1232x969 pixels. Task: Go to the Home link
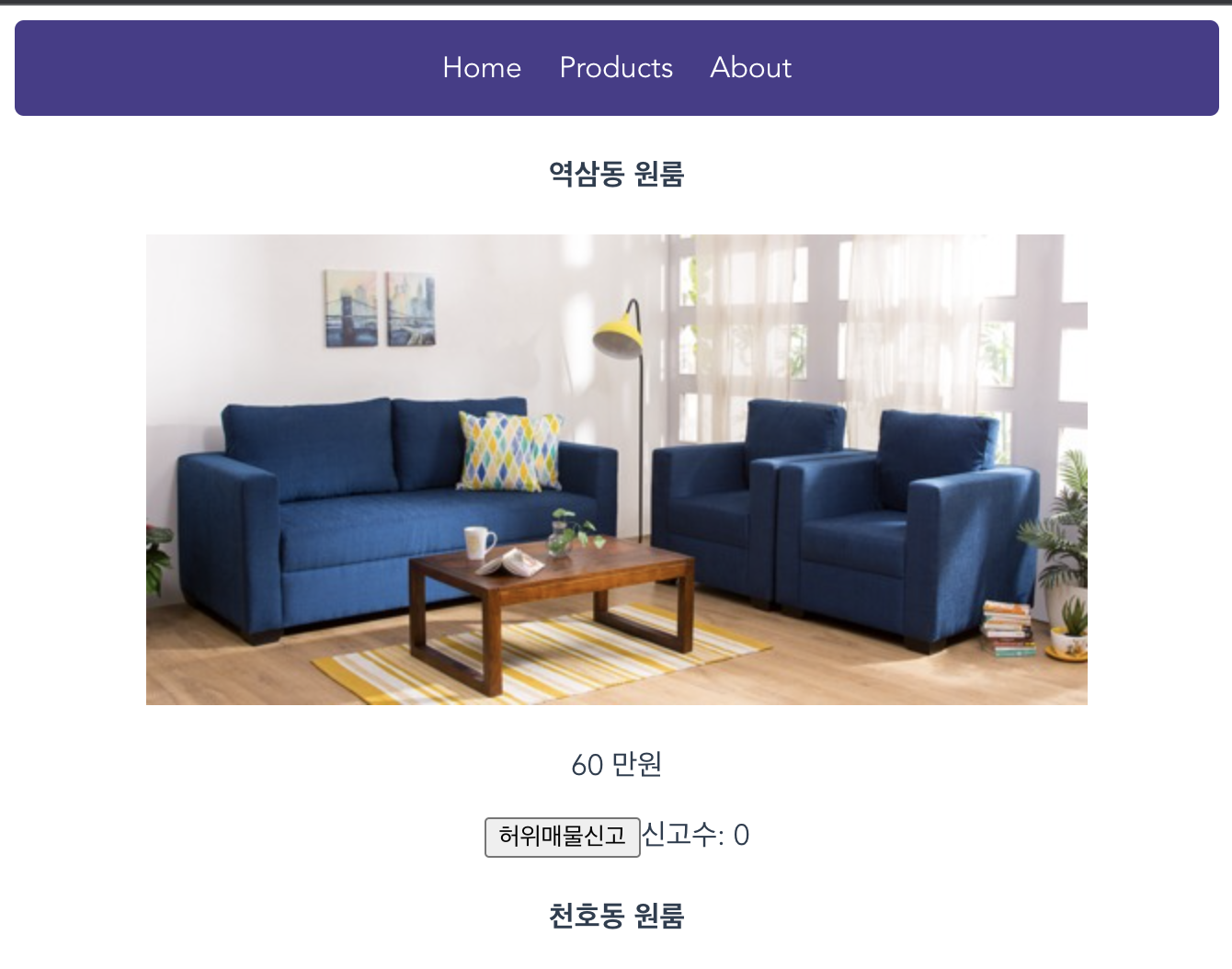point(482,68)
